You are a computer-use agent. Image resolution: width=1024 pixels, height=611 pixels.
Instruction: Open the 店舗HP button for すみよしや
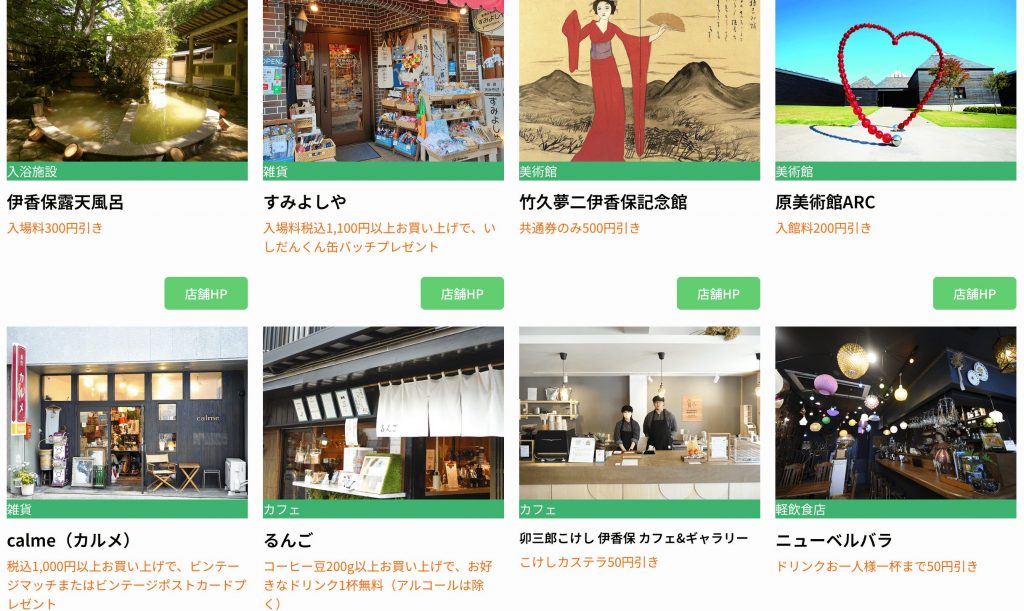(462, 294)
